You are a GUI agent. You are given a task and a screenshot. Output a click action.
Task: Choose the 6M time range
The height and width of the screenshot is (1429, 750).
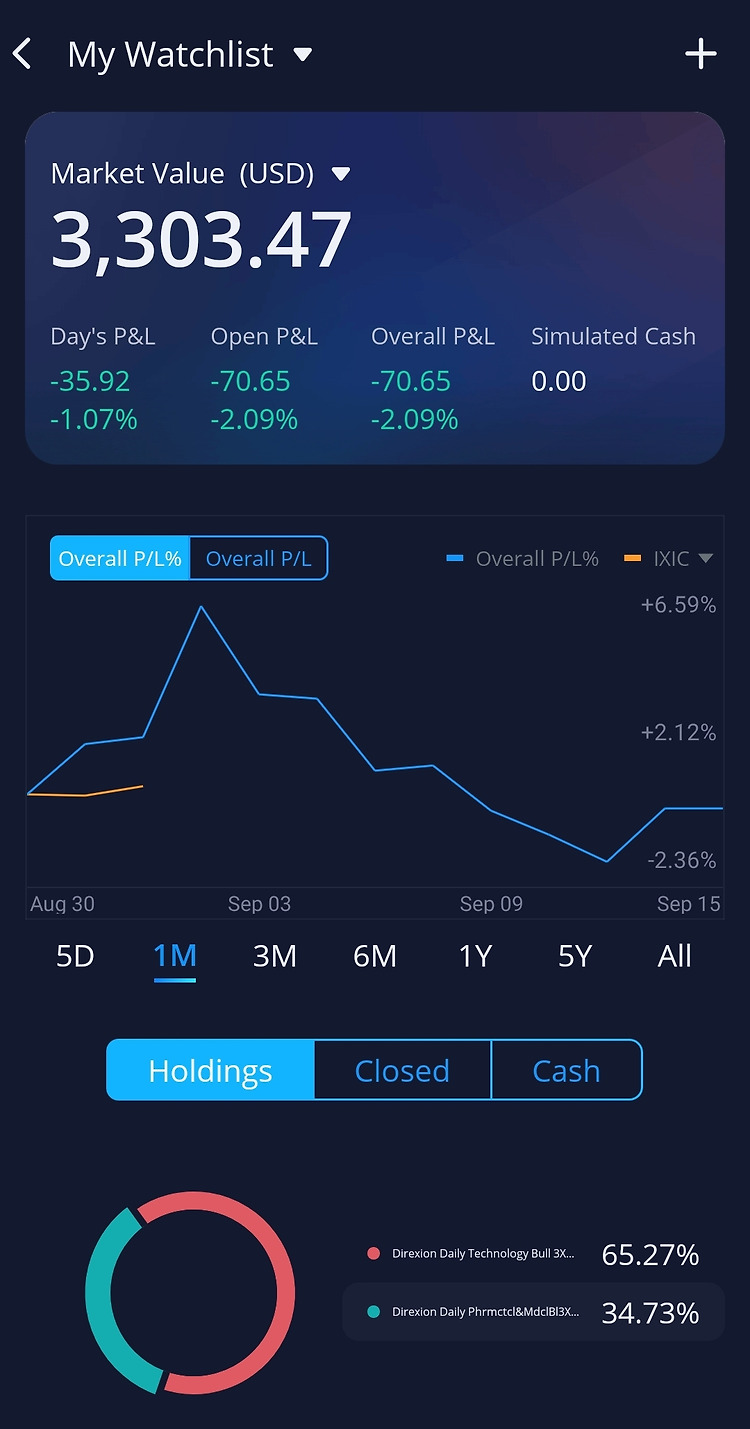tap(375, 956)
